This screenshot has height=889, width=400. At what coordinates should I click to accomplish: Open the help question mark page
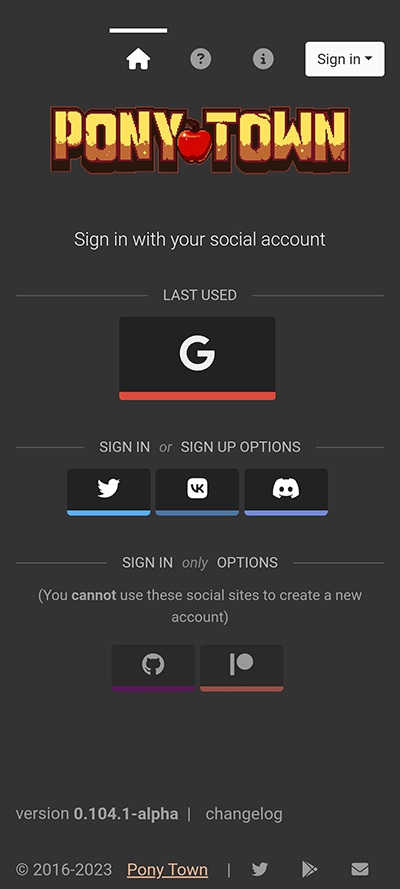tap(201, 58)
